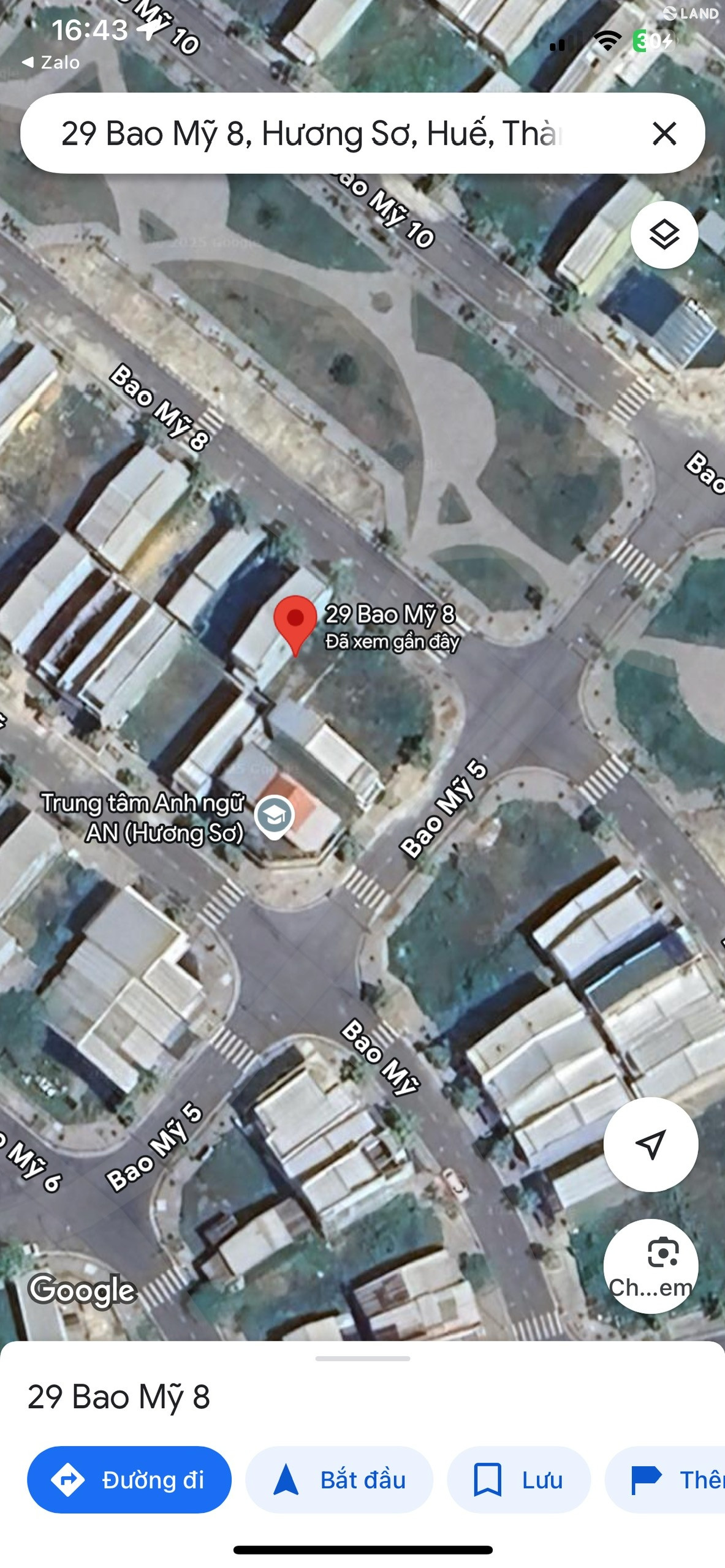Tap the flag chip labeled Thêm
The width and height of the screenshot is (725, 1568).
pos(665,1480)
